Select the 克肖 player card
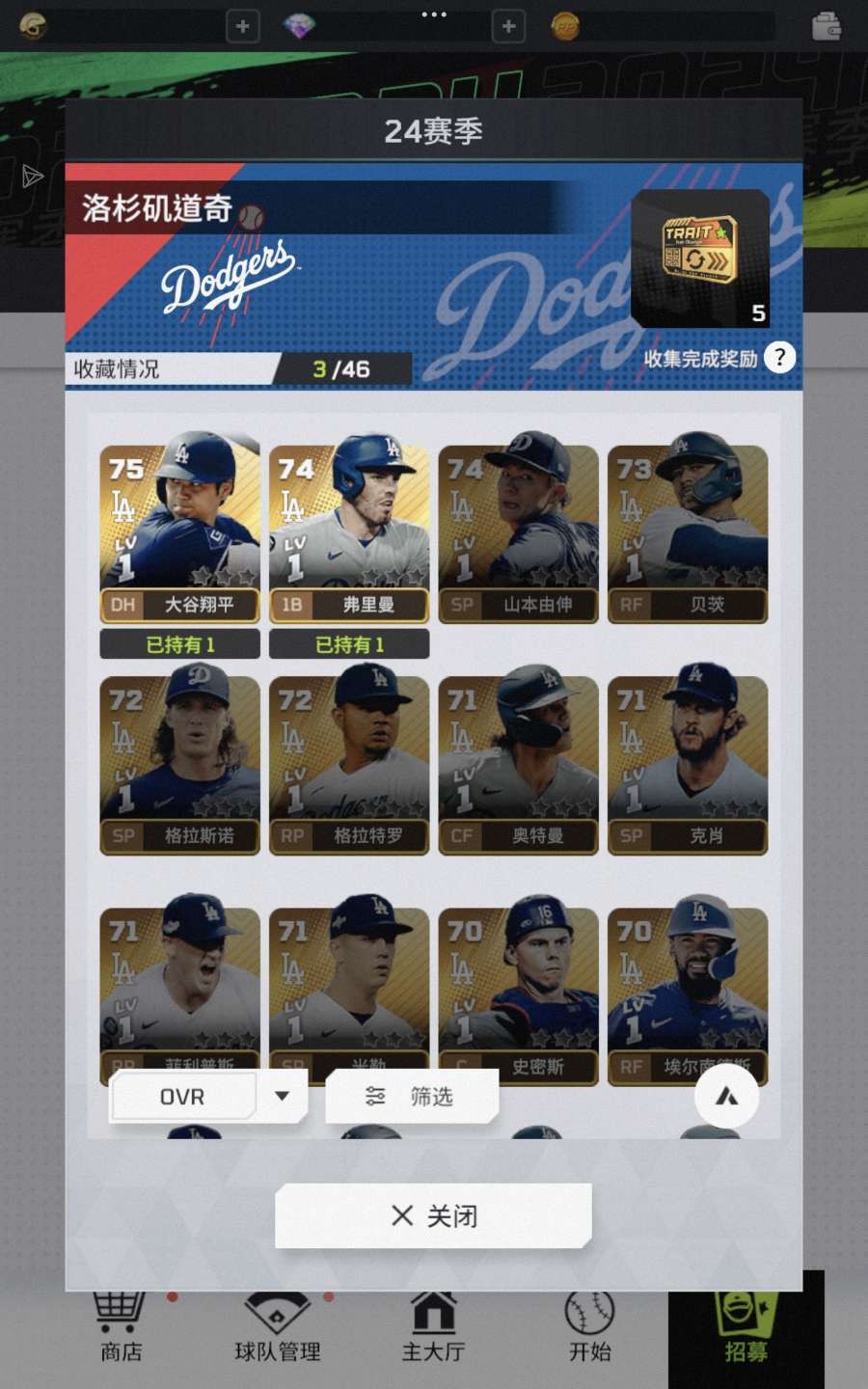Image resolution: width=868 pixels, height=1389 pixels. point(688,762)
